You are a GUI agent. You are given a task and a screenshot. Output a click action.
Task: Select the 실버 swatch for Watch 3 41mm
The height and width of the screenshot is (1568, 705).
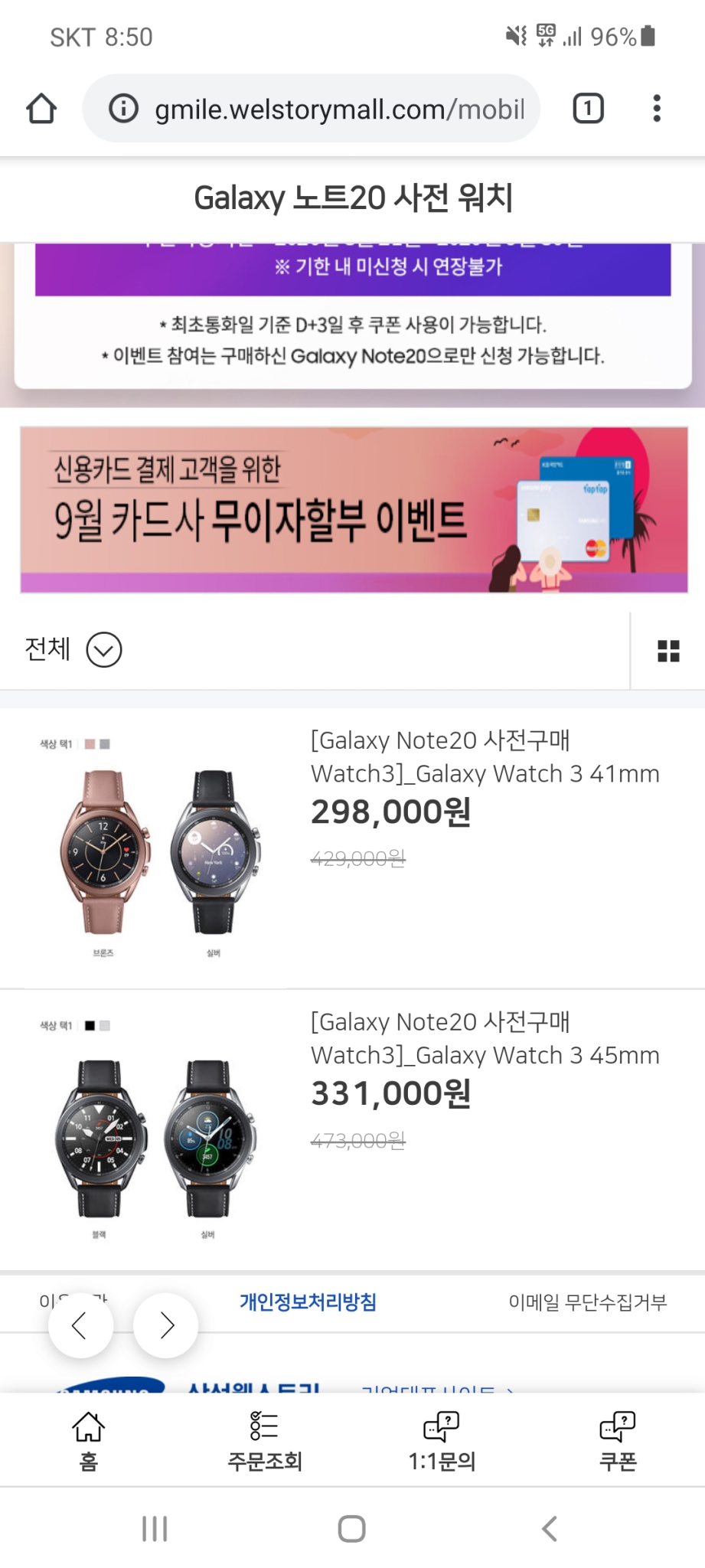[106, 742]
